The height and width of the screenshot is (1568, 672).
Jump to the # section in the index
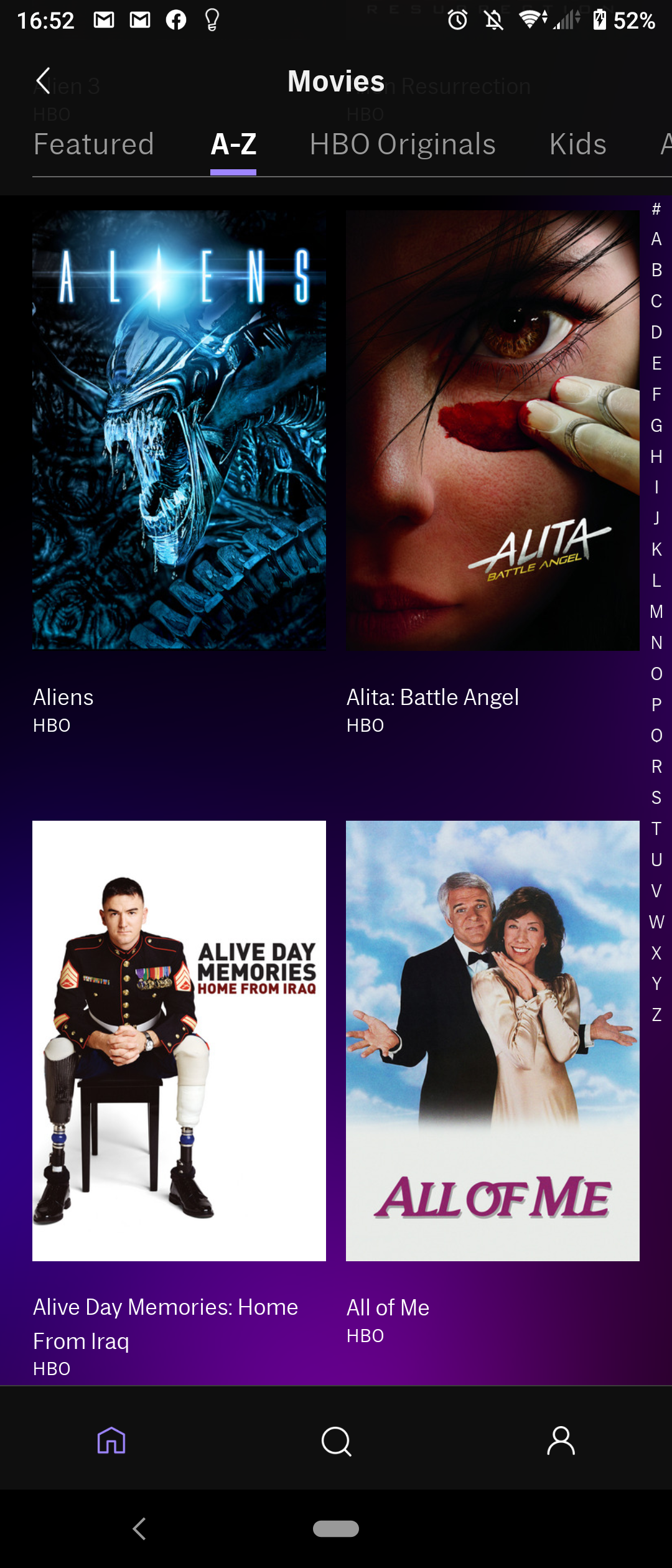click(656, 209)
